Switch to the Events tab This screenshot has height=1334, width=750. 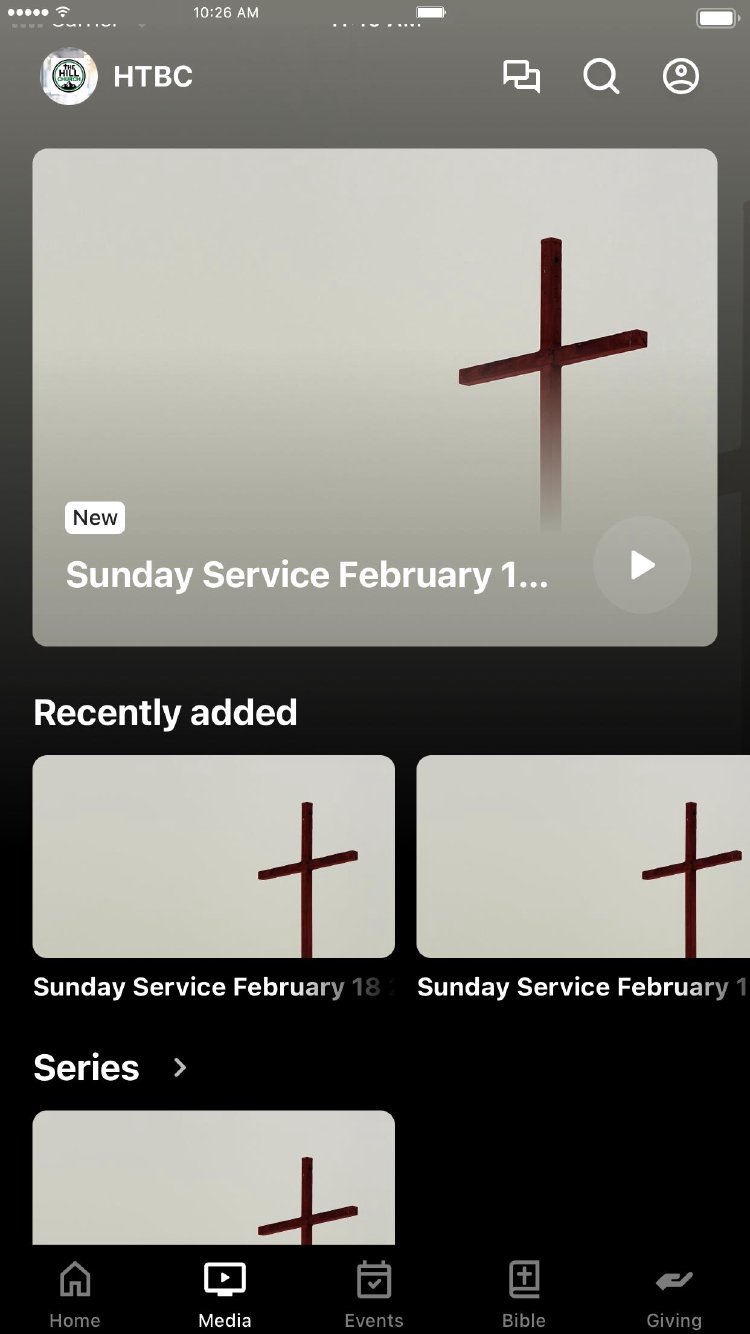[x=374, y=1294]
